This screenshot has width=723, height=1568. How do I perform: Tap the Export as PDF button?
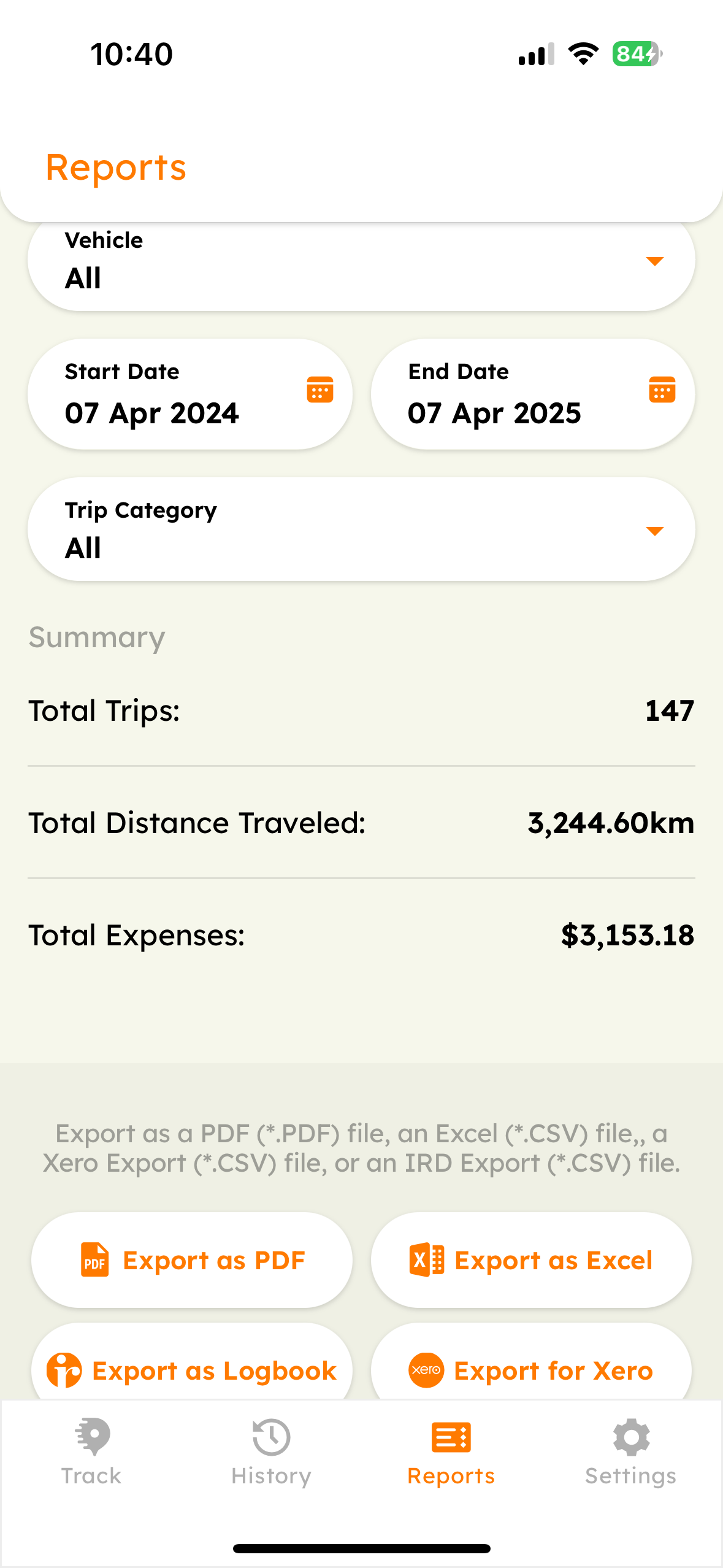click(x=192, y=1260)
